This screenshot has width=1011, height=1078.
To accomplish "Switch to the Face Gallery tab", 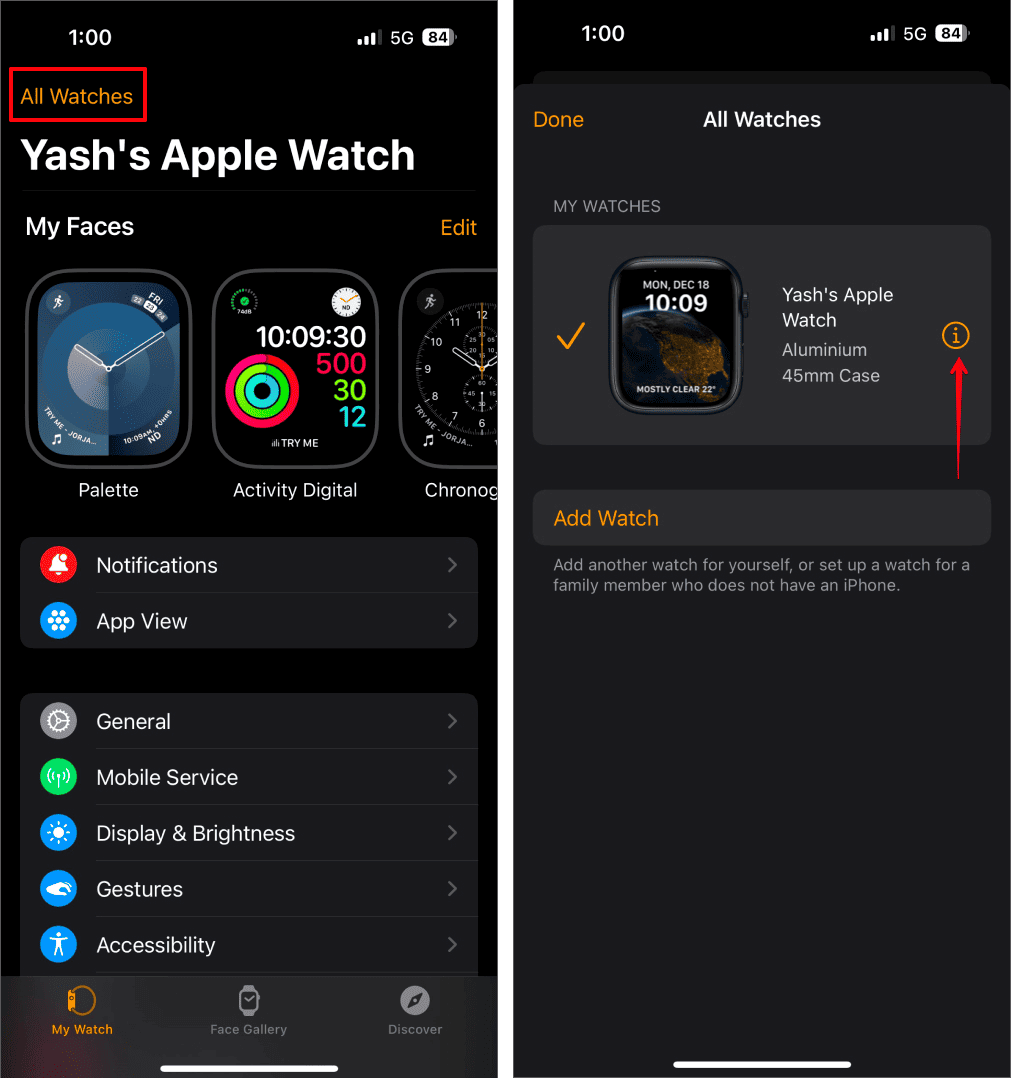I will click(248, 1011).
